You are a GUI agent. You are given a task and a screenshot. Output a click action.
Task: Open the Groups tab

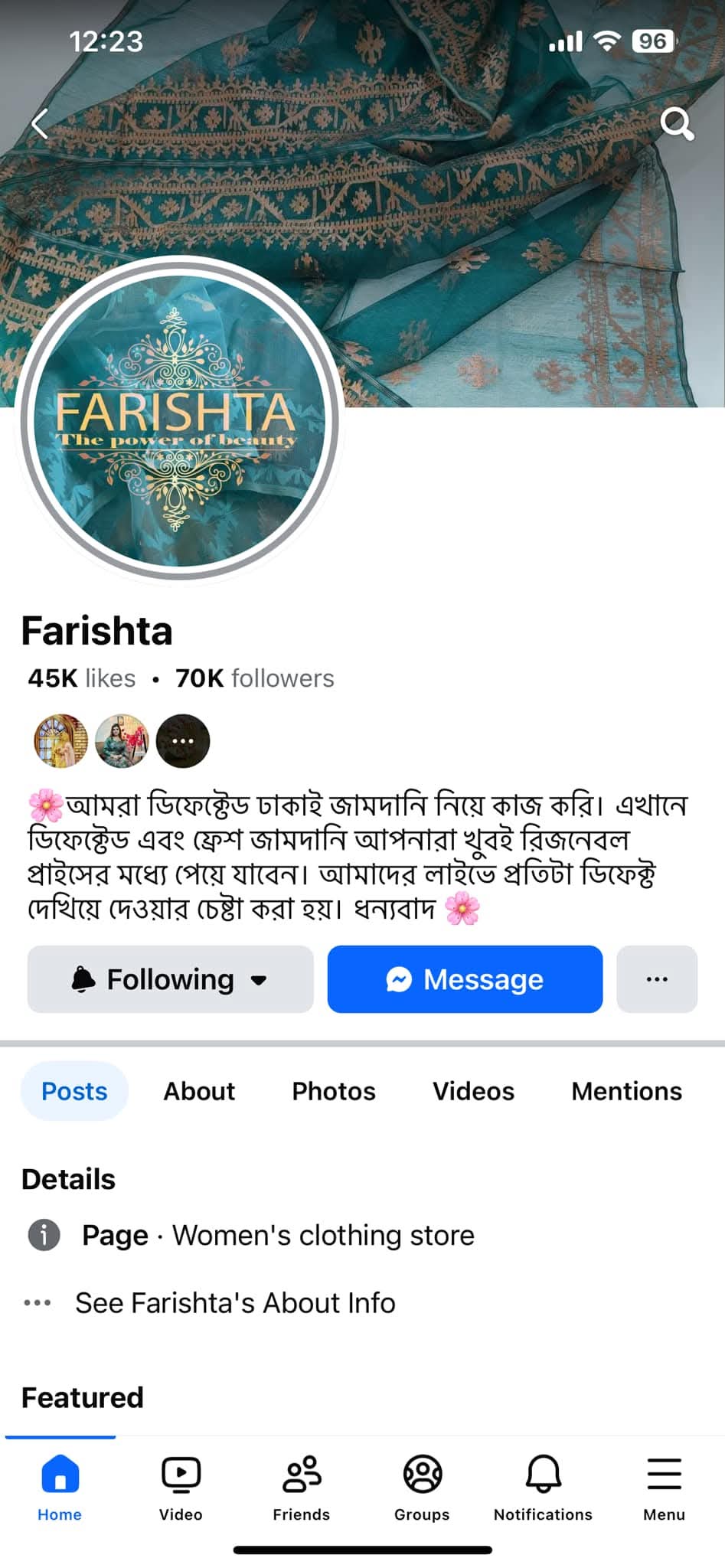click(x=422, y=1488)
